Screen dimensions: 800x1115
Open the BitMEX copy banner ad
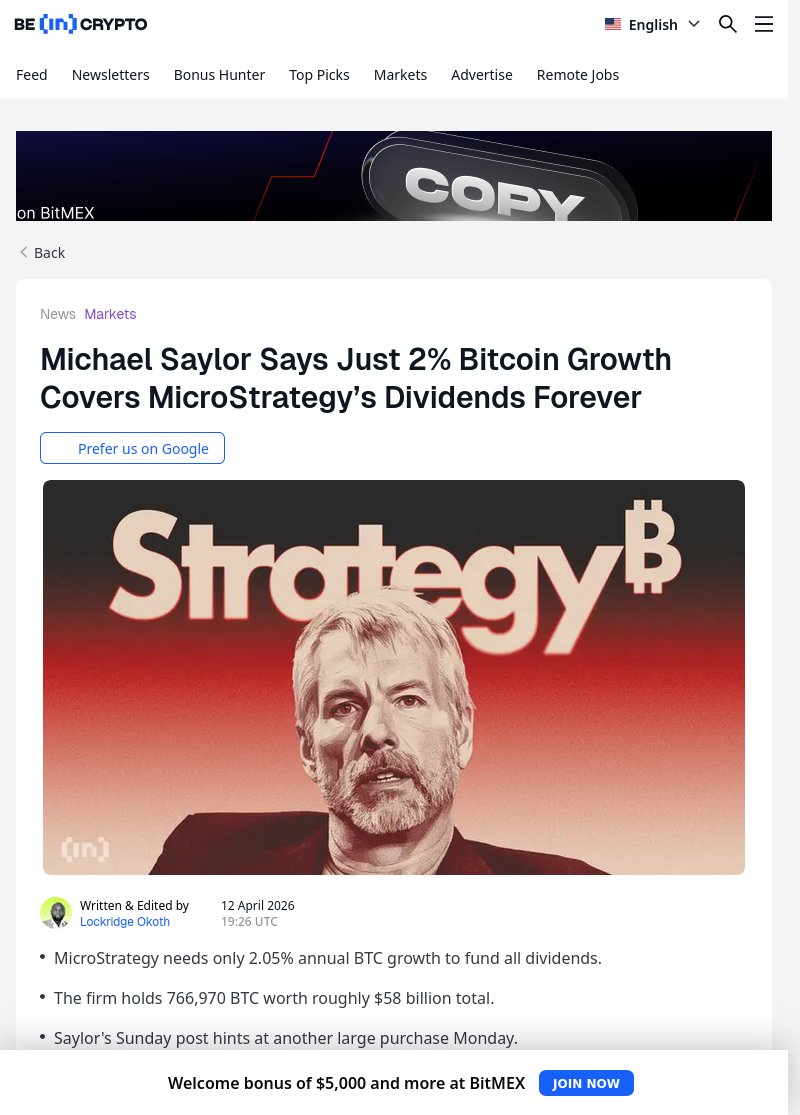pyautogui.click(x=394, y=176)
